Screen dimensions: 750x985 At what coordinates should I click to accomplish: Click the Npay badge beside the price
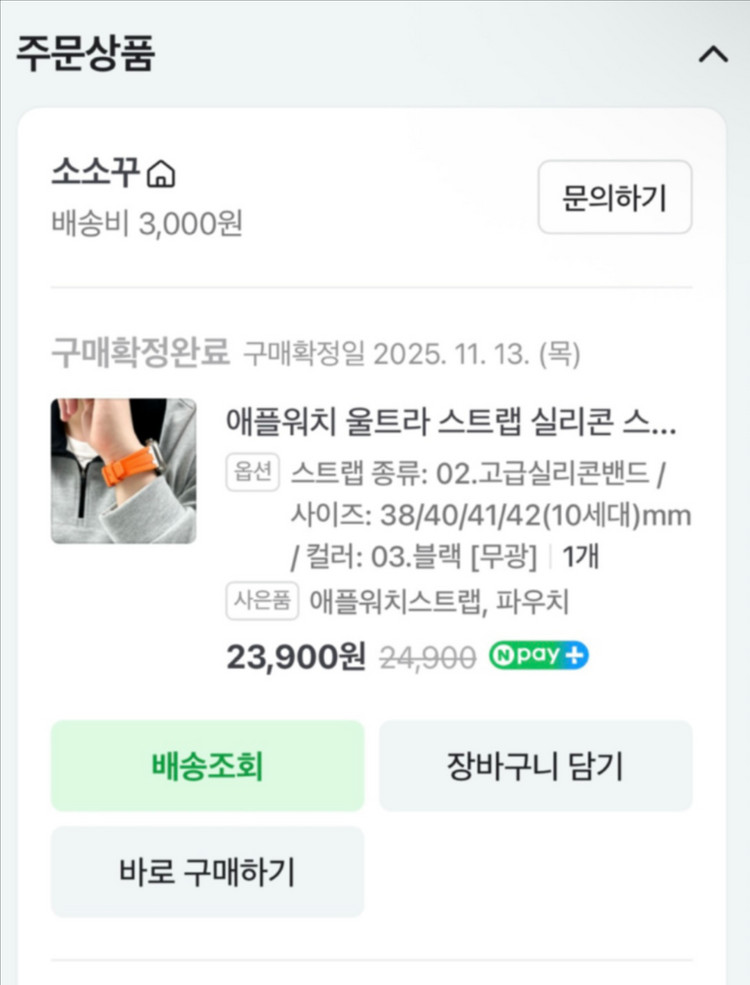538,656
